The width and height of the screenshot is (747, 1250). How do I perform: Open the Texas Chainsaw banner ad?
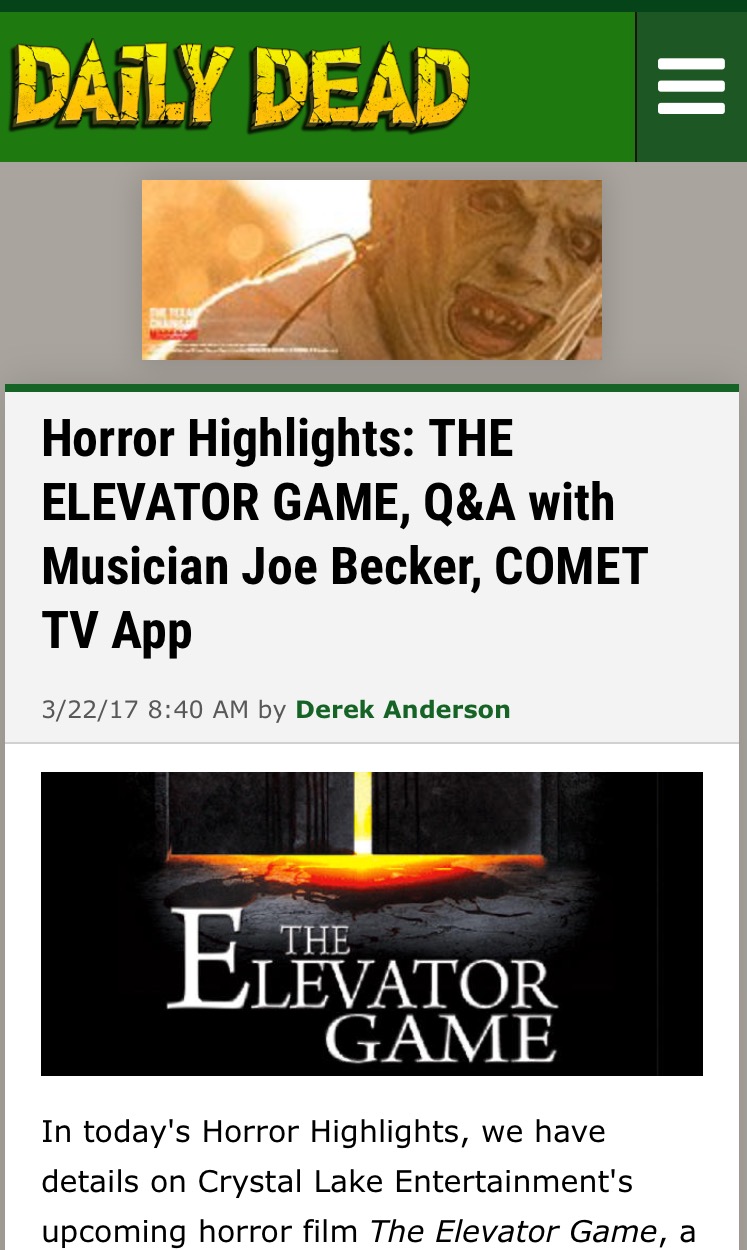tap(371, 269)
